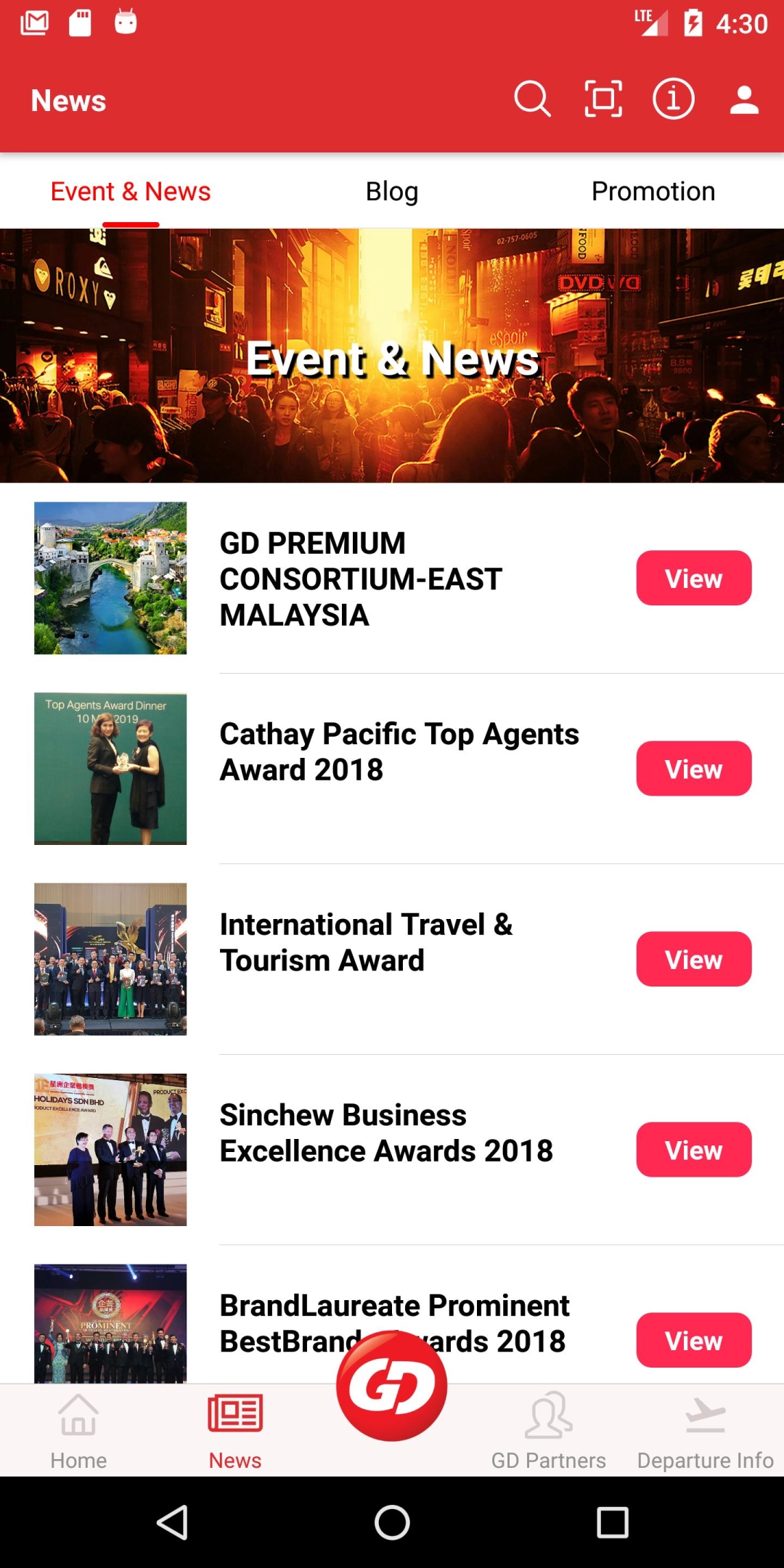Viewport: 784px width, 1568px height.
Task: Open Cathay Pacific Top Agents Award thumbnail
Action: (110, 769)
